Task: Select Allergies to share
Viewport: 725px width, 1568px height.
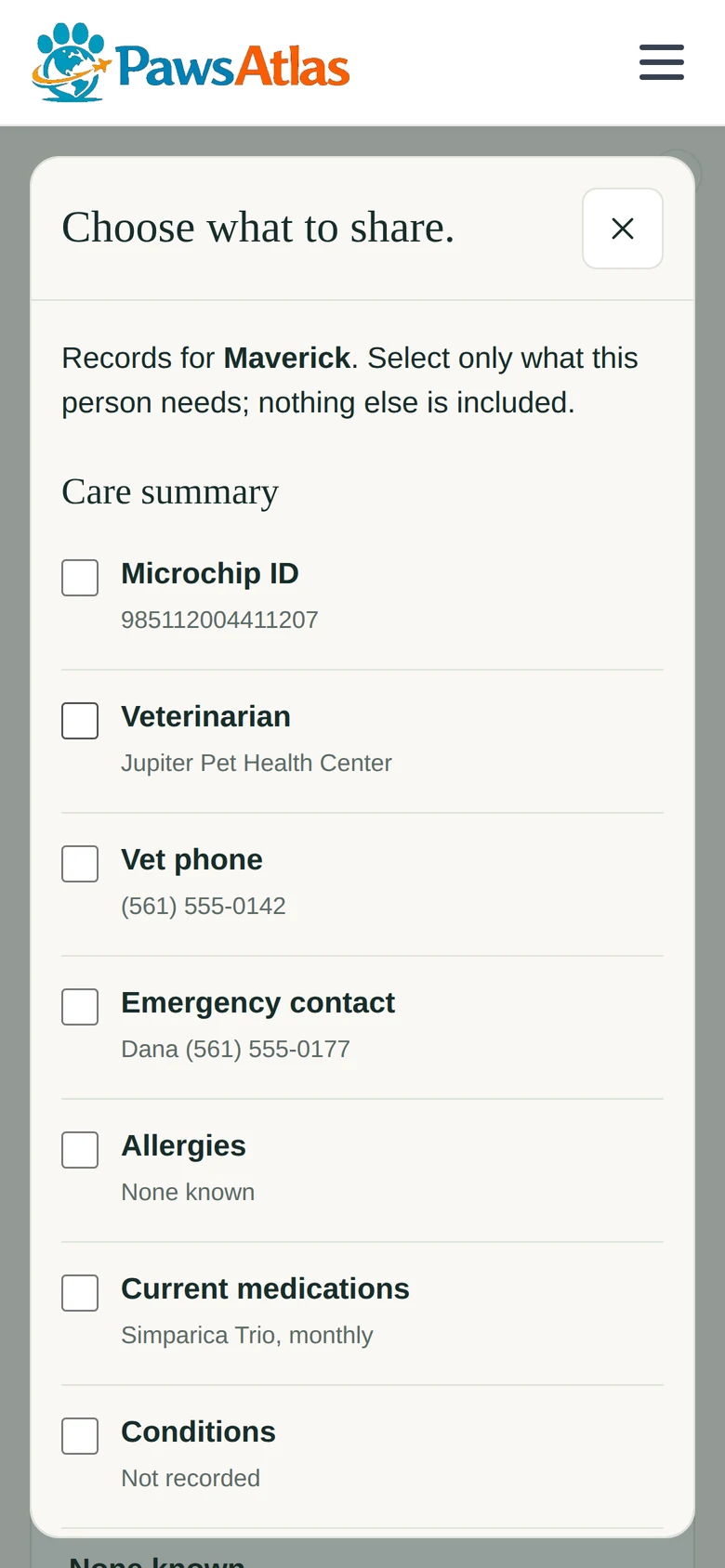Action: 80,1150
